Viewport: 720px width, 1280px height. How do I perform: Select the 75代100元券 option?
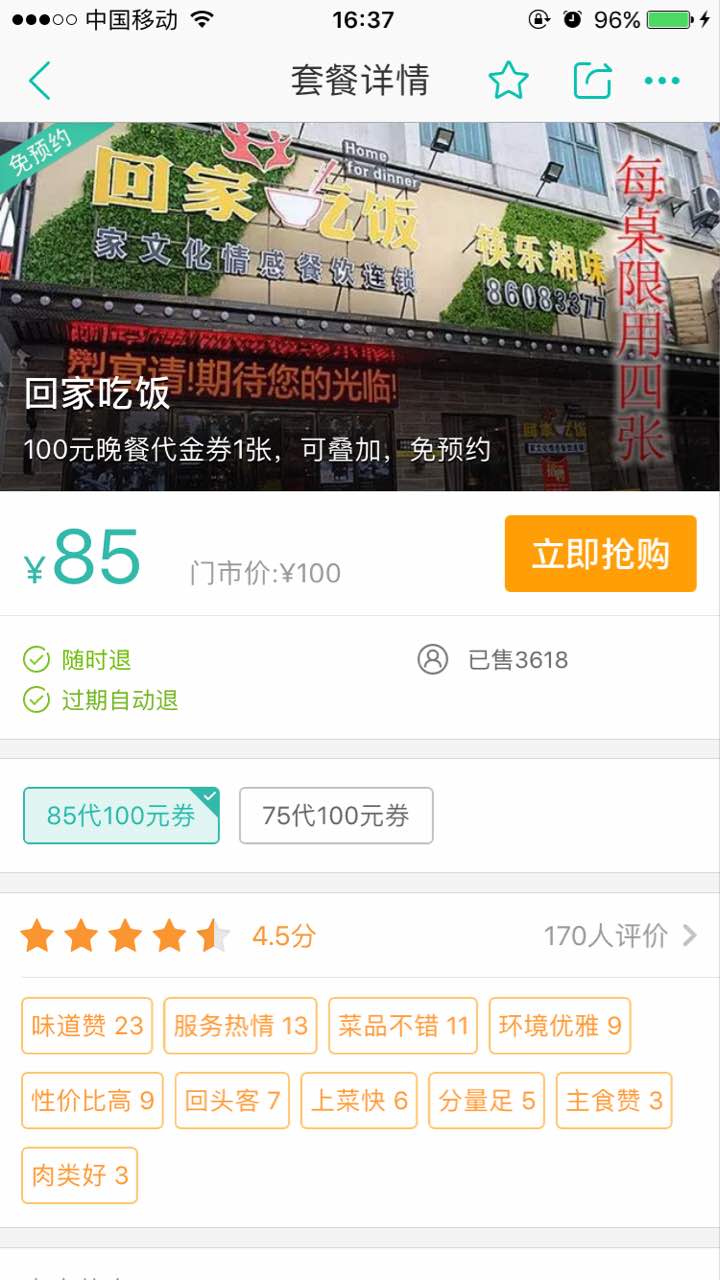click(x=336, y=816)
